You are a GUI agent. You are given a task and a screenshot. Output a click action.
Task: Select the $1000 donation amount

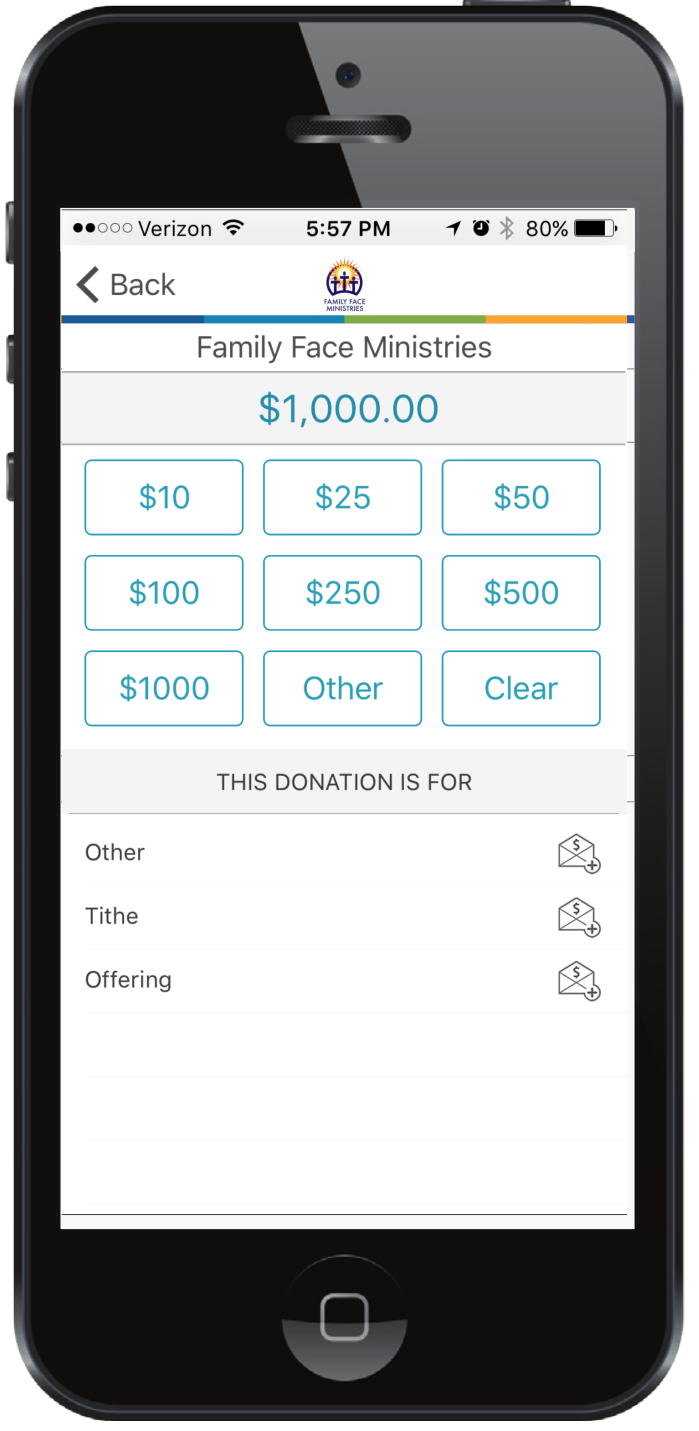point(164,688)
